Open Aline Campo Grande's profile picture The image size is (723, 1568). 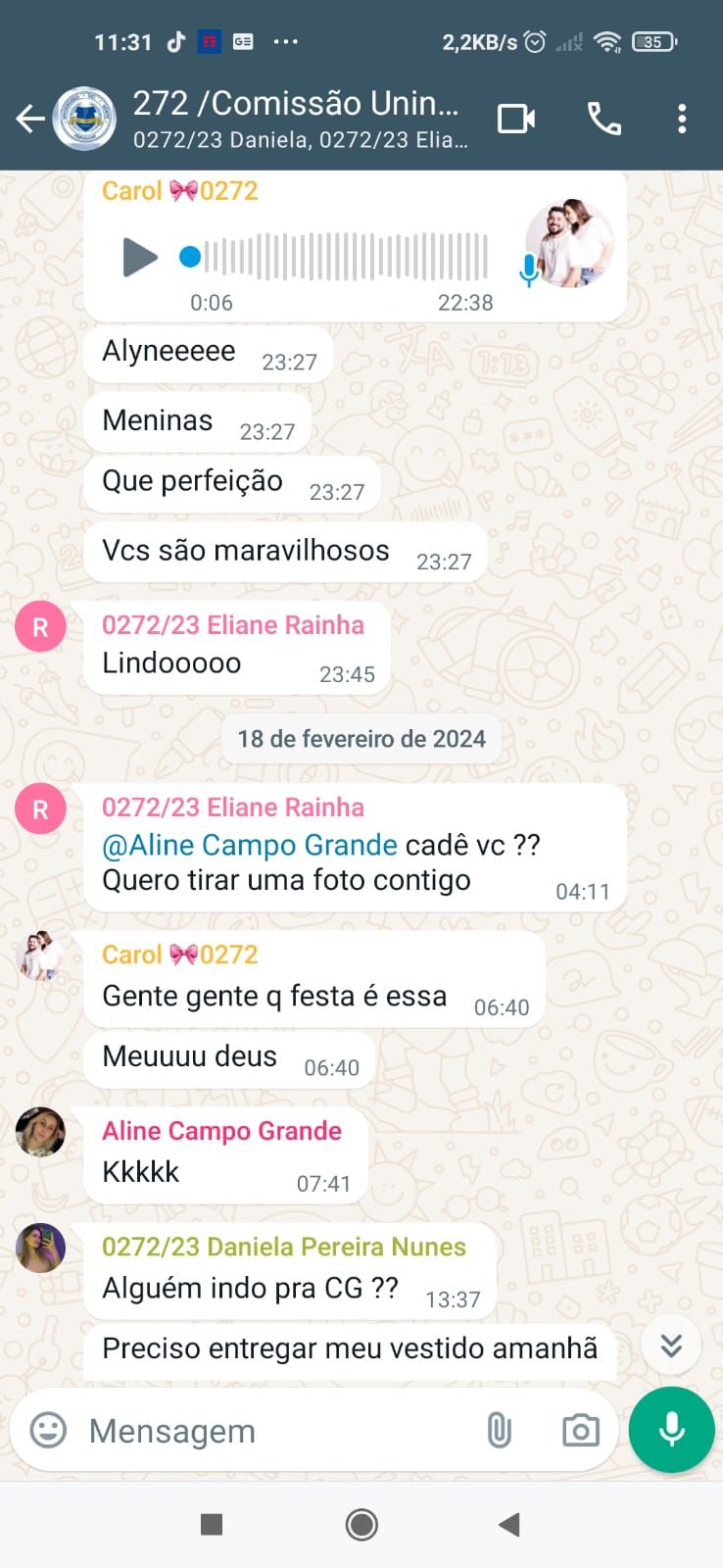point(40,1132)
